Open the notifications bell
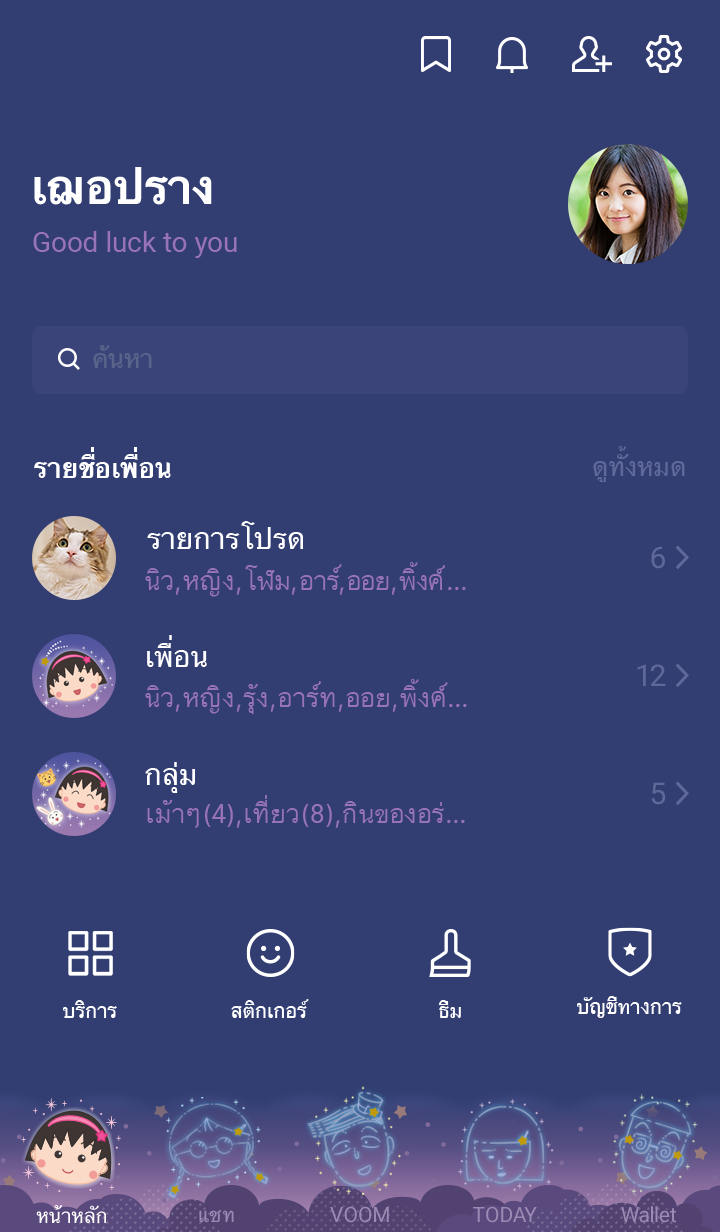720x1232 pixels. [x=512, y=54]
